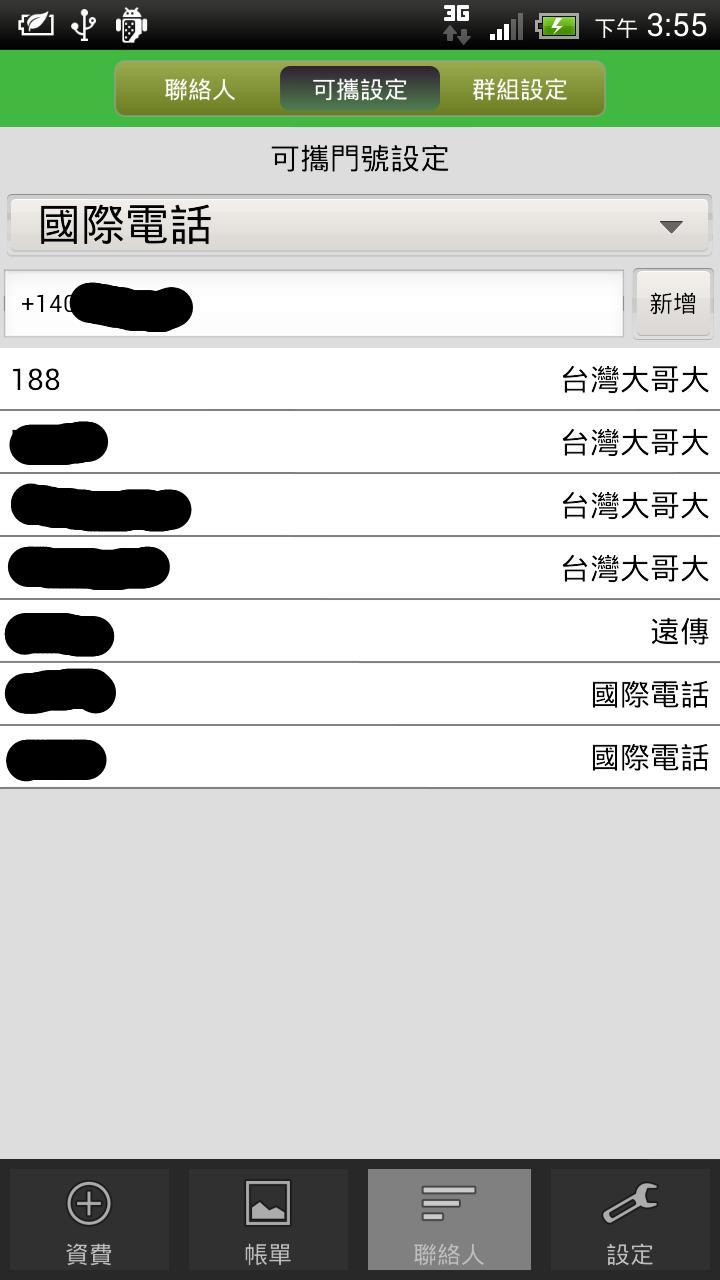This screenshot has width=720, height=1280.
Task: Switch to the 聯絡人 top tab
Action: (x=199, y=89)
